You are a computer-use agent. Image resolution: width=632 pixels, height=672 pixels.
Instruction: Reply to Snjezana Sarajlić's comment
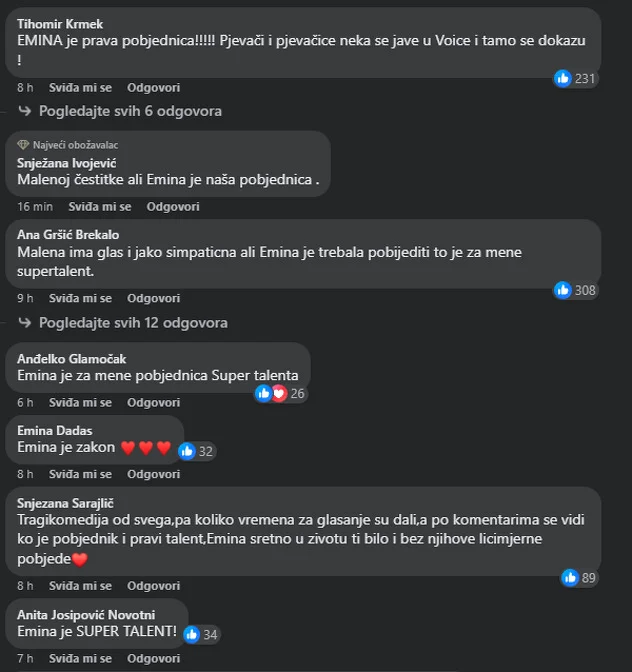pyautogui.click(x=153, y=586)
